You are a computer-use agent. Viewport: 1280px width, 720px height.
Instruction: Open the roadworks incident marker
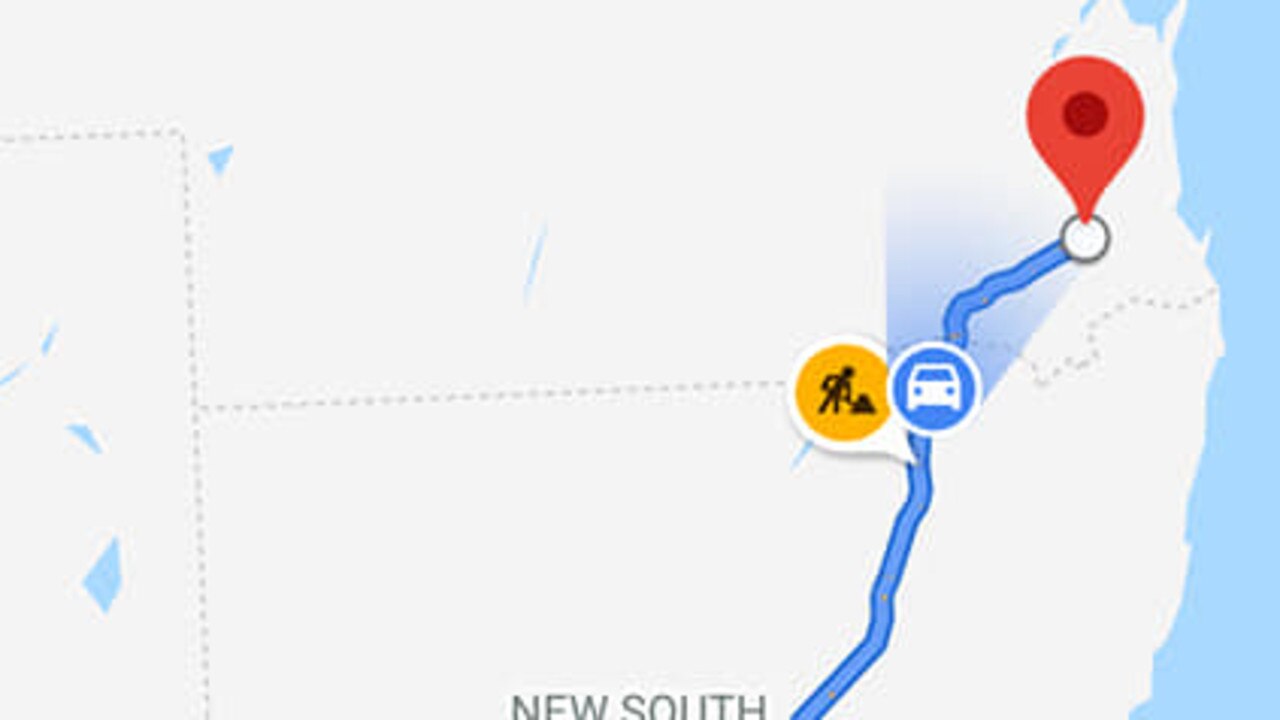(843, 392)
